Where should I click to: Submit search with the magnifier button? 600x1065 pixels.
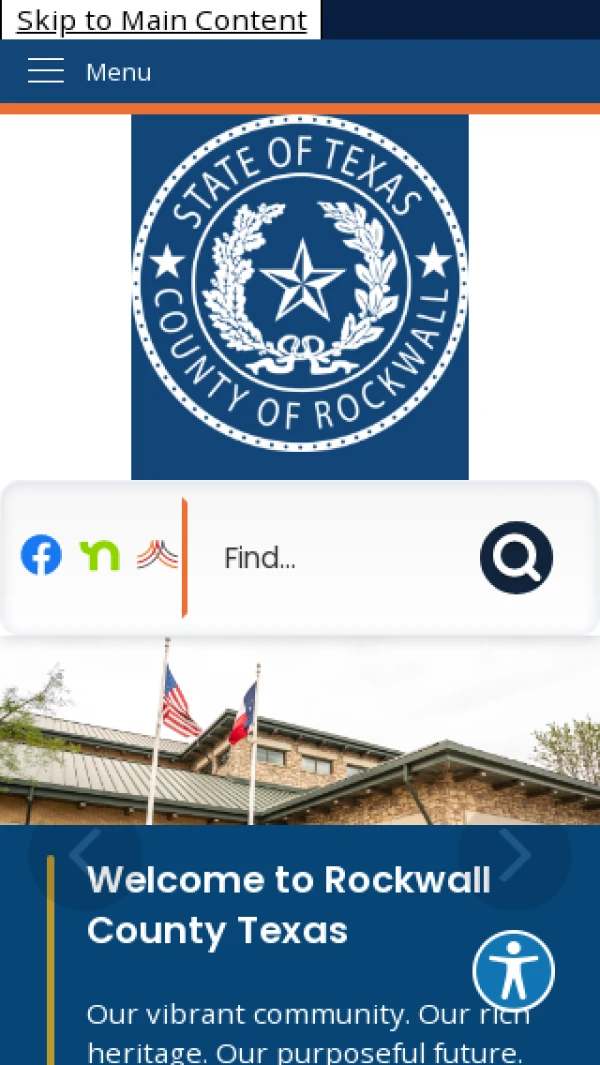tap(516, 558)
